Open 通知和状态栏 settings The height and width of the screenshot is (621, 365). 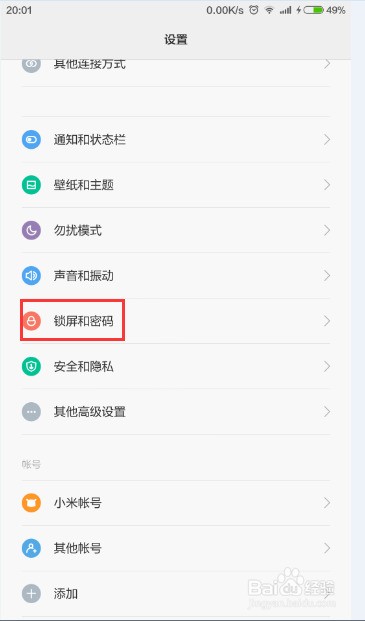175,140
